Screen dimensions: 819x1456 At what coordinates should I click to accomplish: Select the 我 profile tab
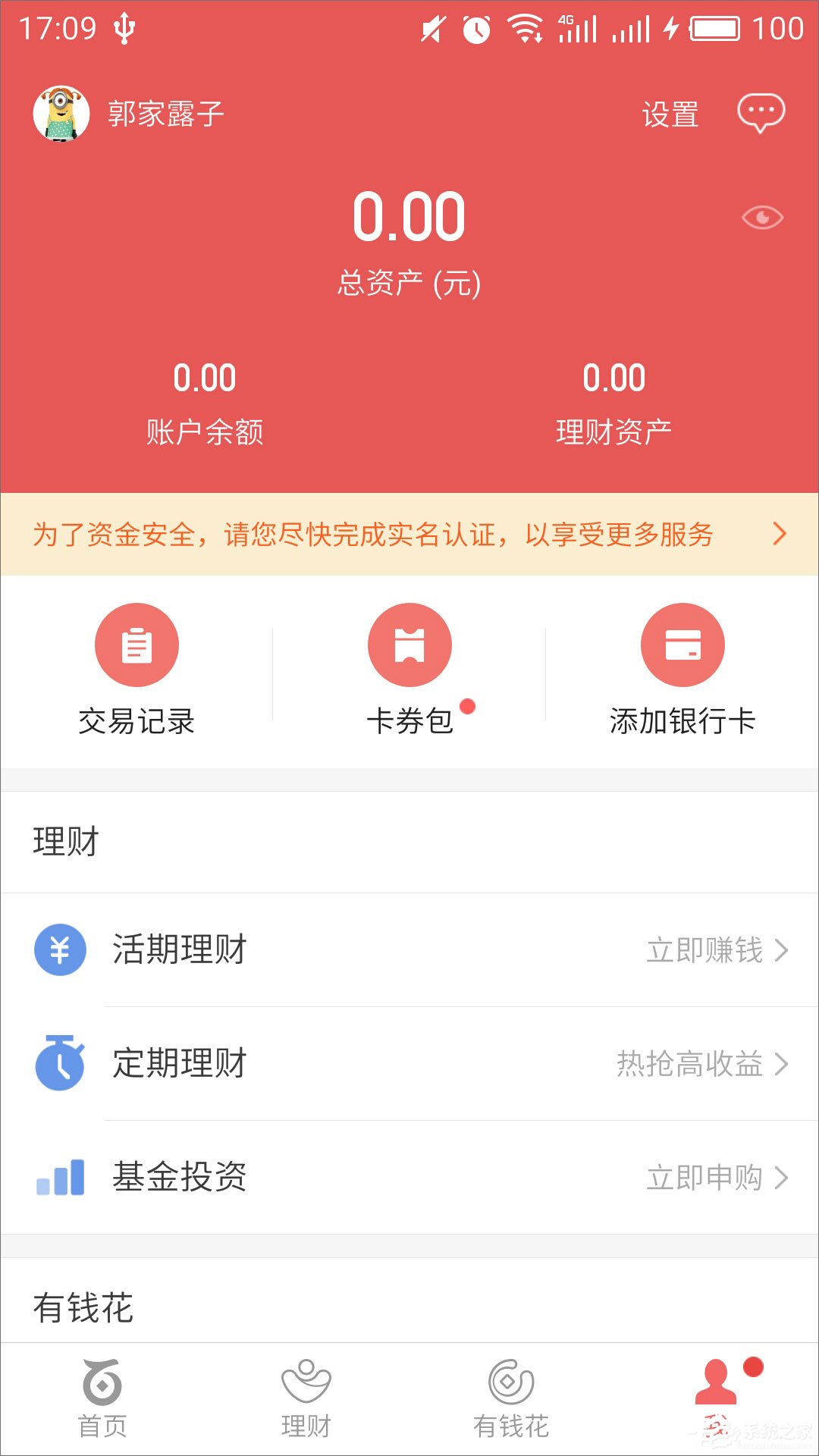[x=716, y=1399]
